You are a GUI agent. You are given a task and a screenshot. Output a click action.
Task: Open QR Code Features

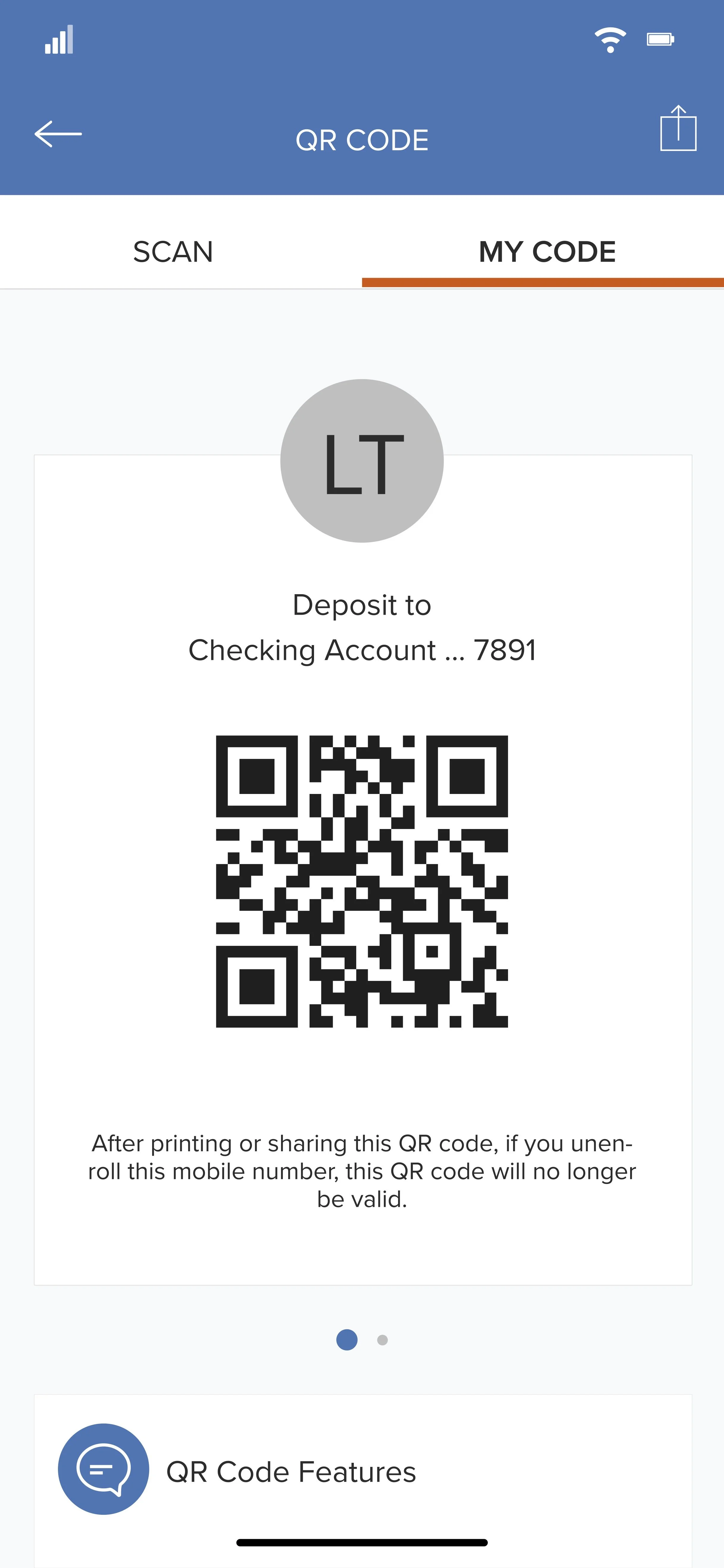pyautogui.click(x=363, y=1471)
